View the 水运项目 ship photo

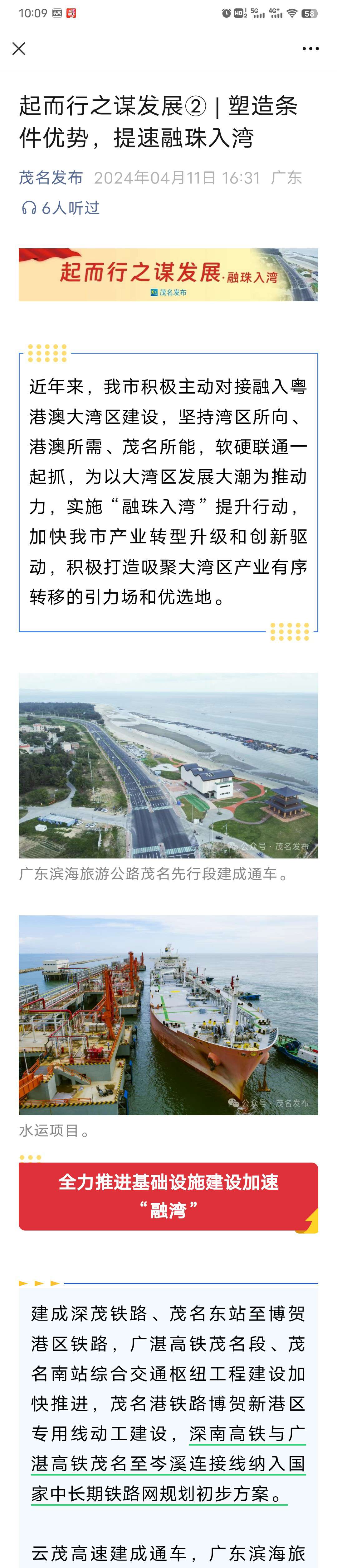pos(168,1015)
